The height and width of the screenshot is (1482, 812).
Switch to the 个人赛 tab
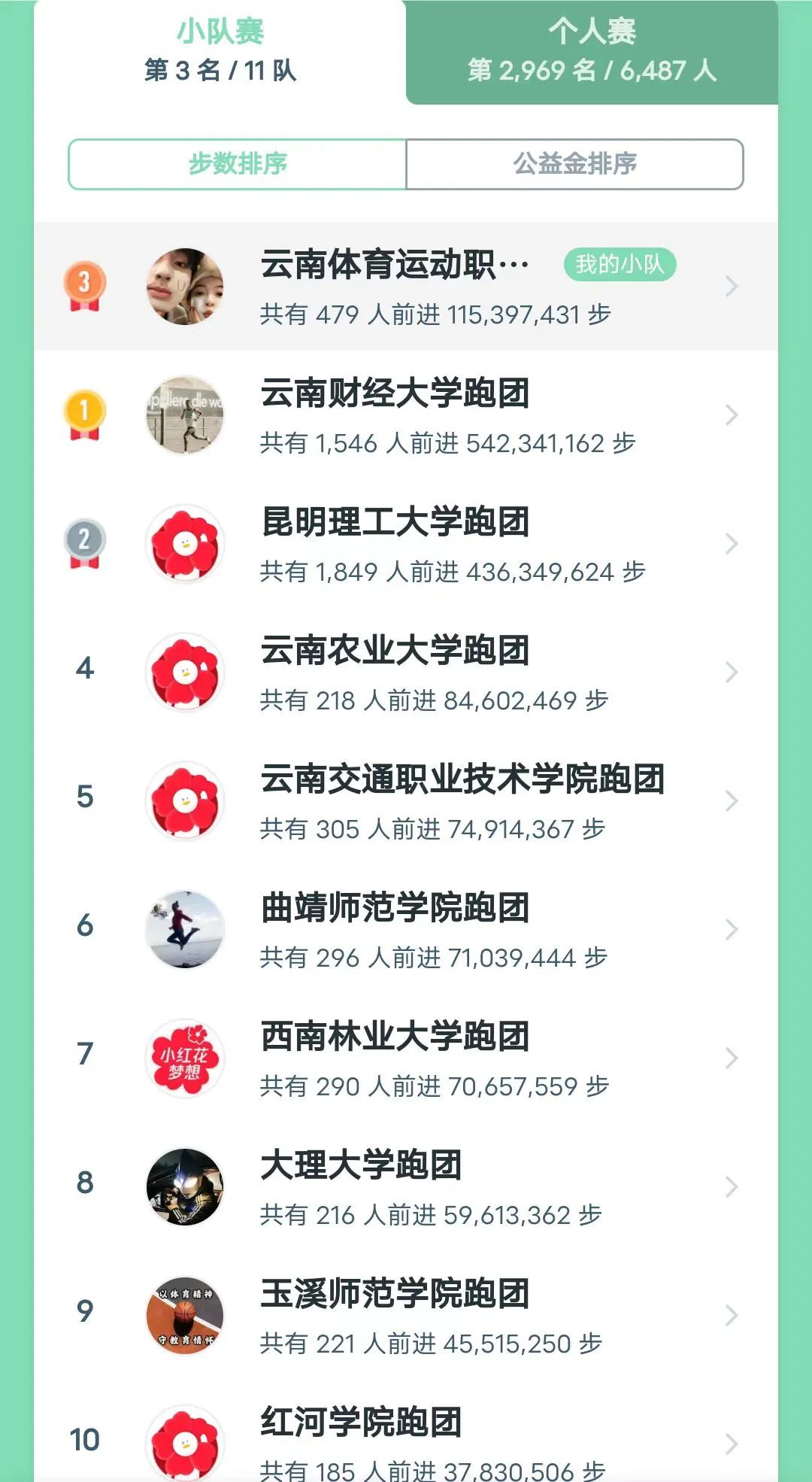(x=592, y=51)
